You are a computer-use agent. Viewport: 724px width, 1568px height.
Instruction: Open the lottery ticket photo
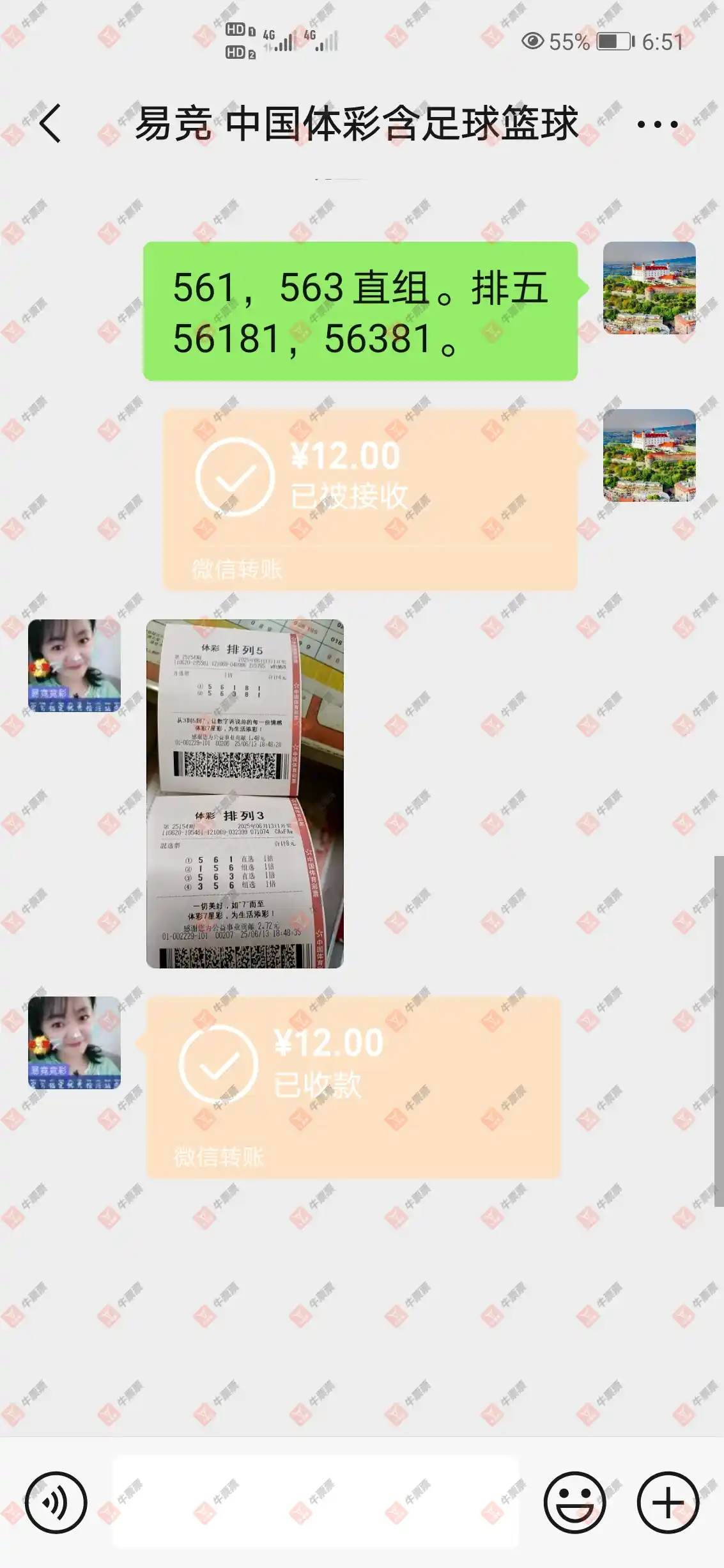(245, 793)
